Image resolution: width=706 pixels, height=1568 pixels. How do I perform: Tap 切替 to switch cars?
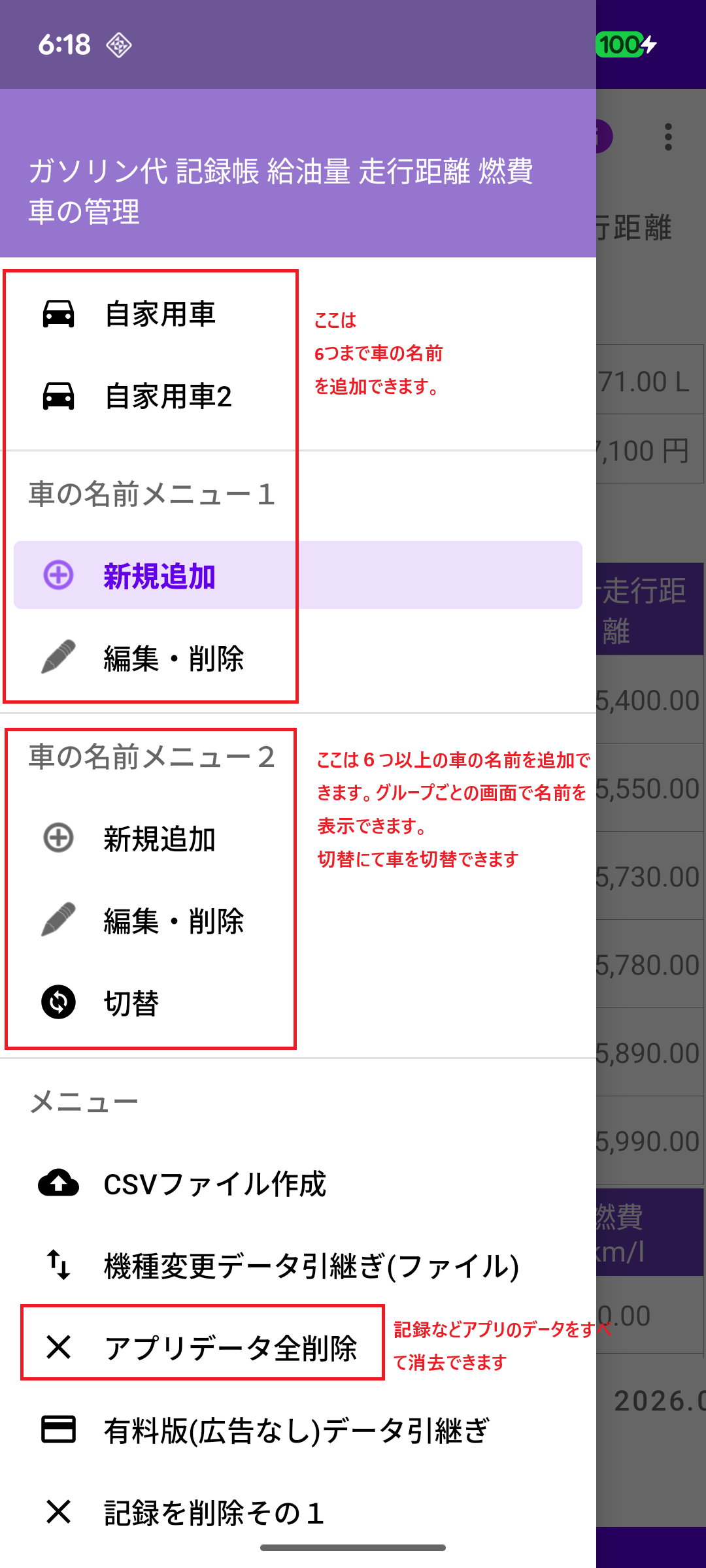tap(131, 1003)
